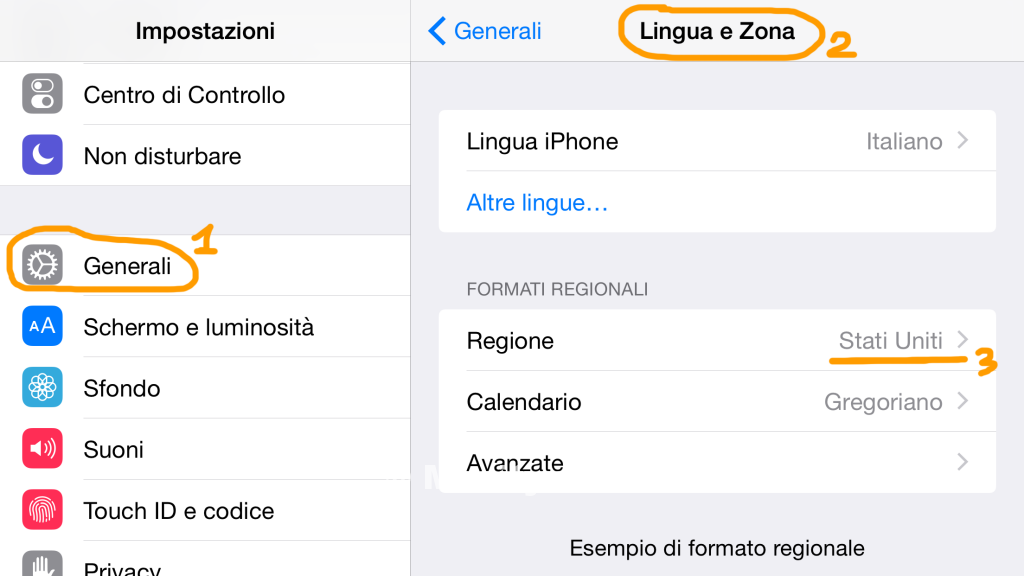
Task: Select Generali in the sidebar
Action: click(x=127, y=266)
